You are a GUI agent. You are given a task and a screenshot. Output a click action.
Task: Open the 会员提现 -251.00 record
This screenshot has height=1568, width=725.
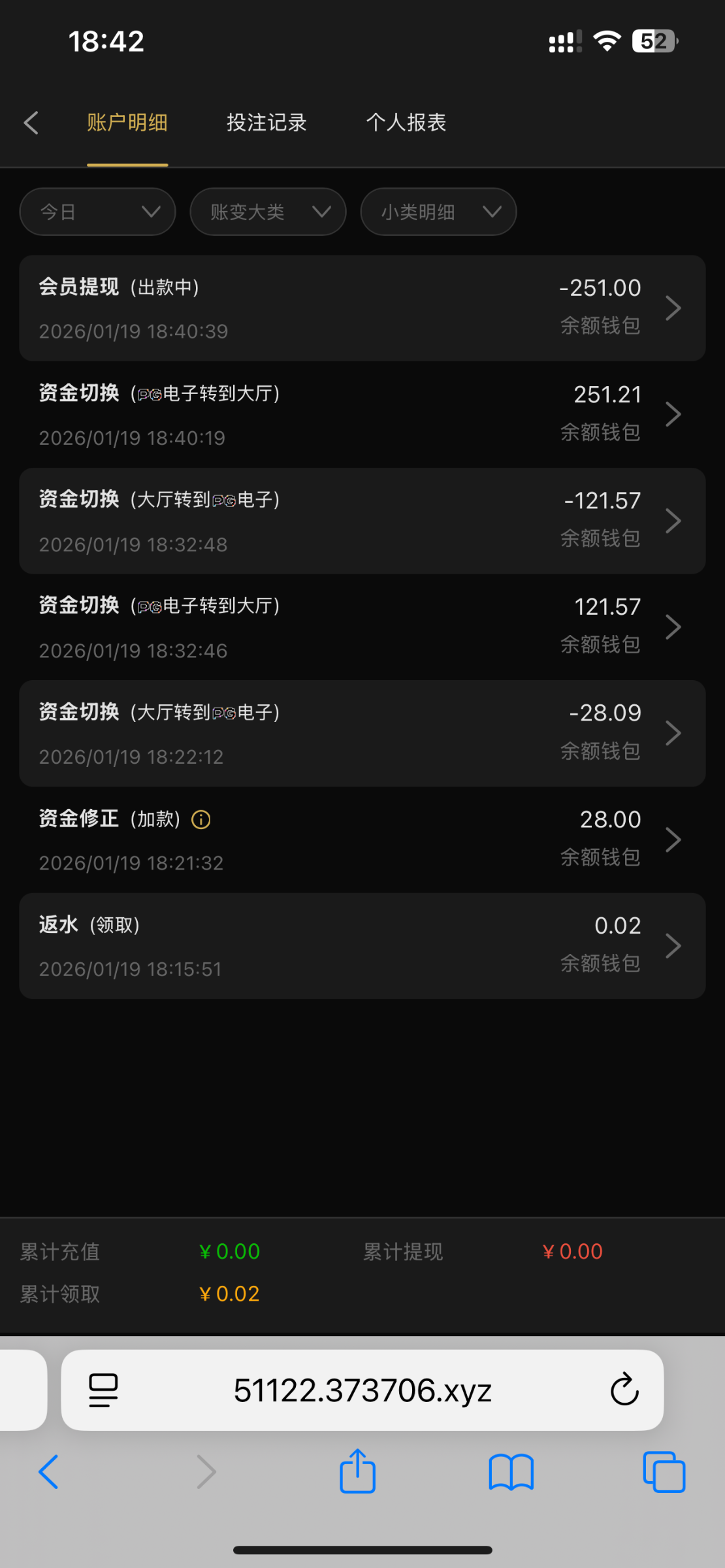[x=362, y=308]
